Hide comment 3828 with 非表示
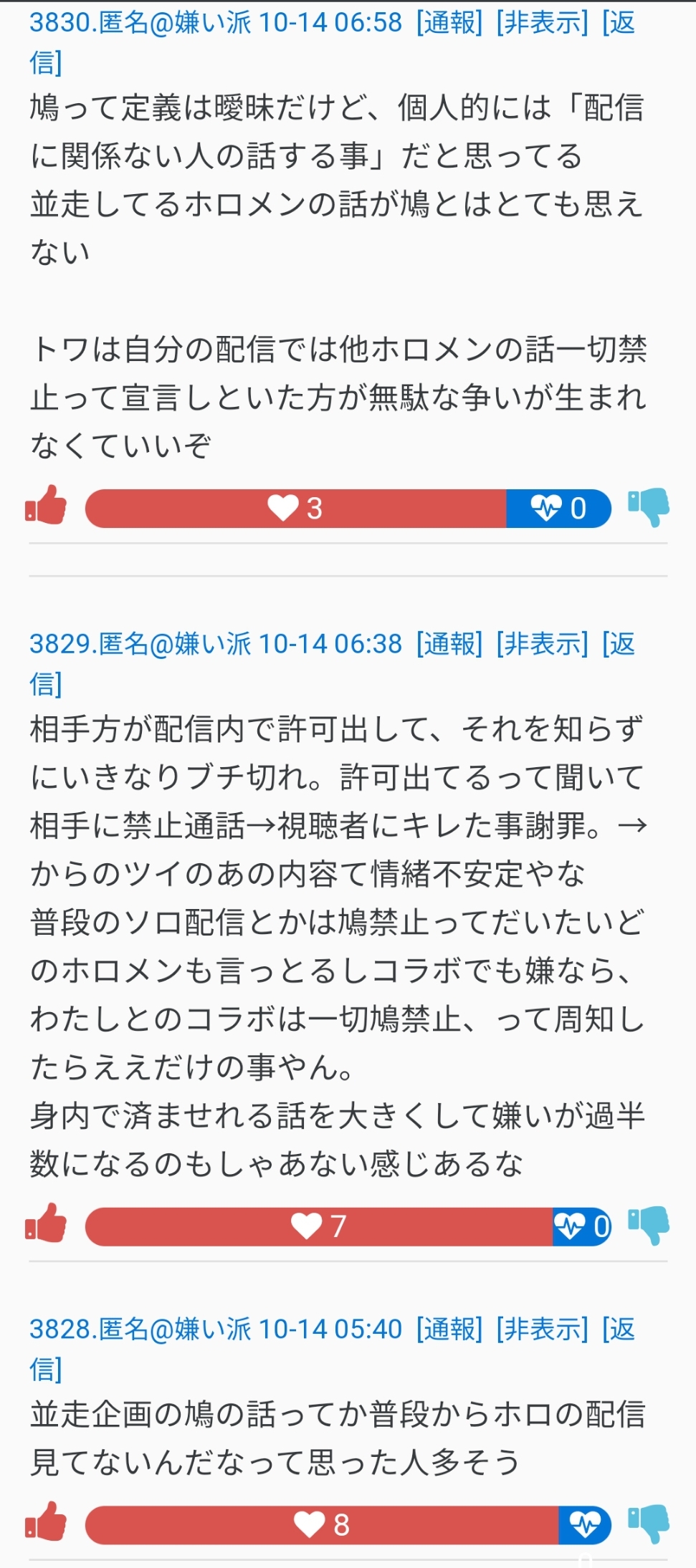 coord(542,1329)
